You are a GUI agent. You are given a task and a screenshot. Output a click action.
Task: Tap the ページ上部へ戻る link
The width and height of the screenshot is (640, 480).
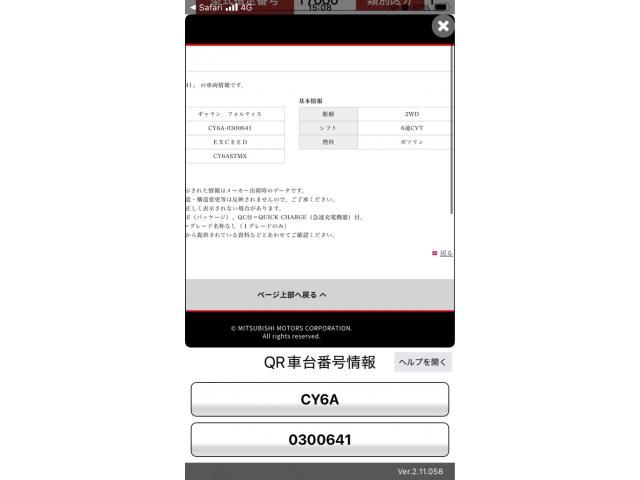291,295
